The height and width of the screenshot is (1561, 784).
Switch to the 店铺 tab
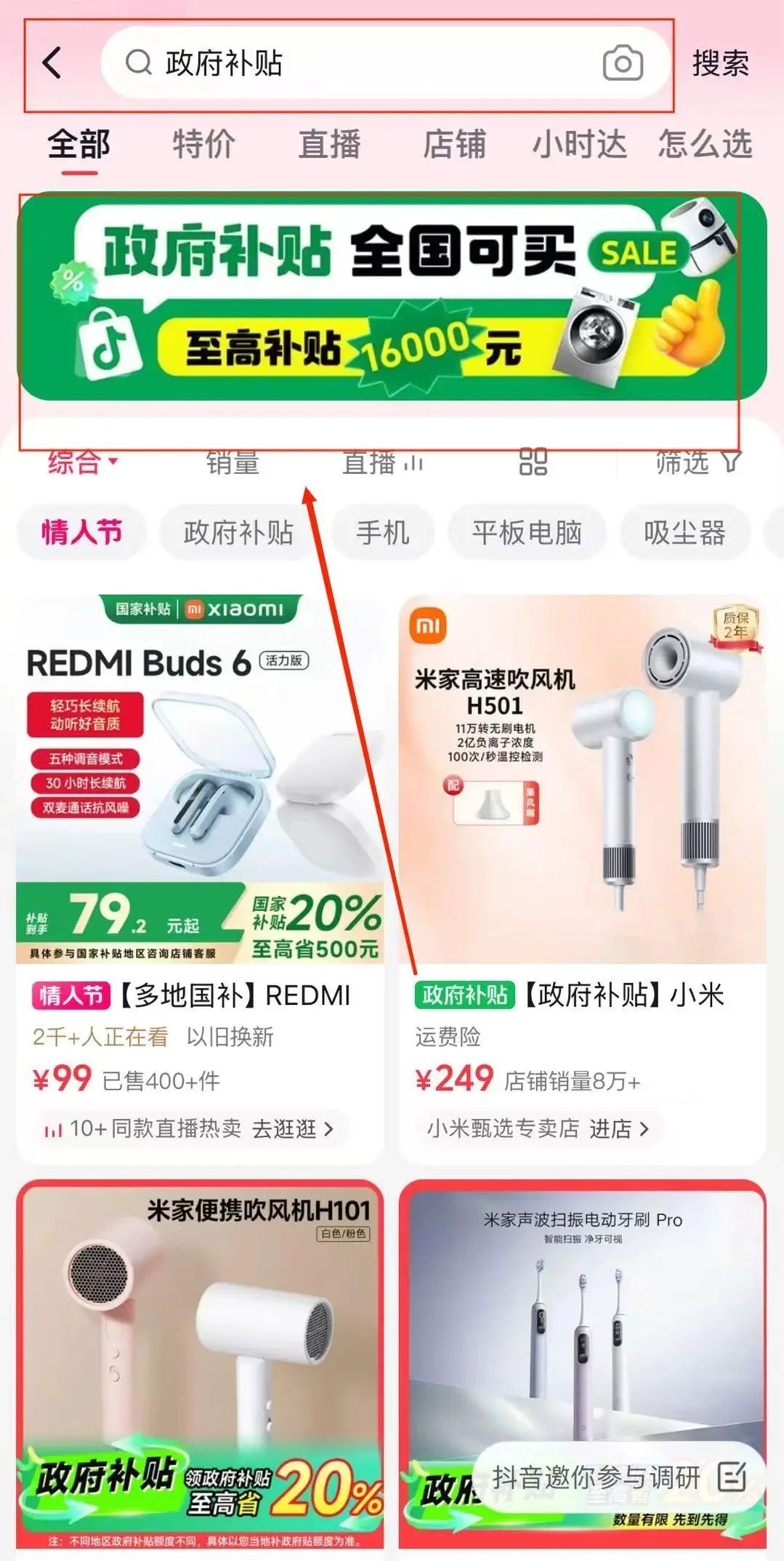pyautogui.click(x=454, y=144)
